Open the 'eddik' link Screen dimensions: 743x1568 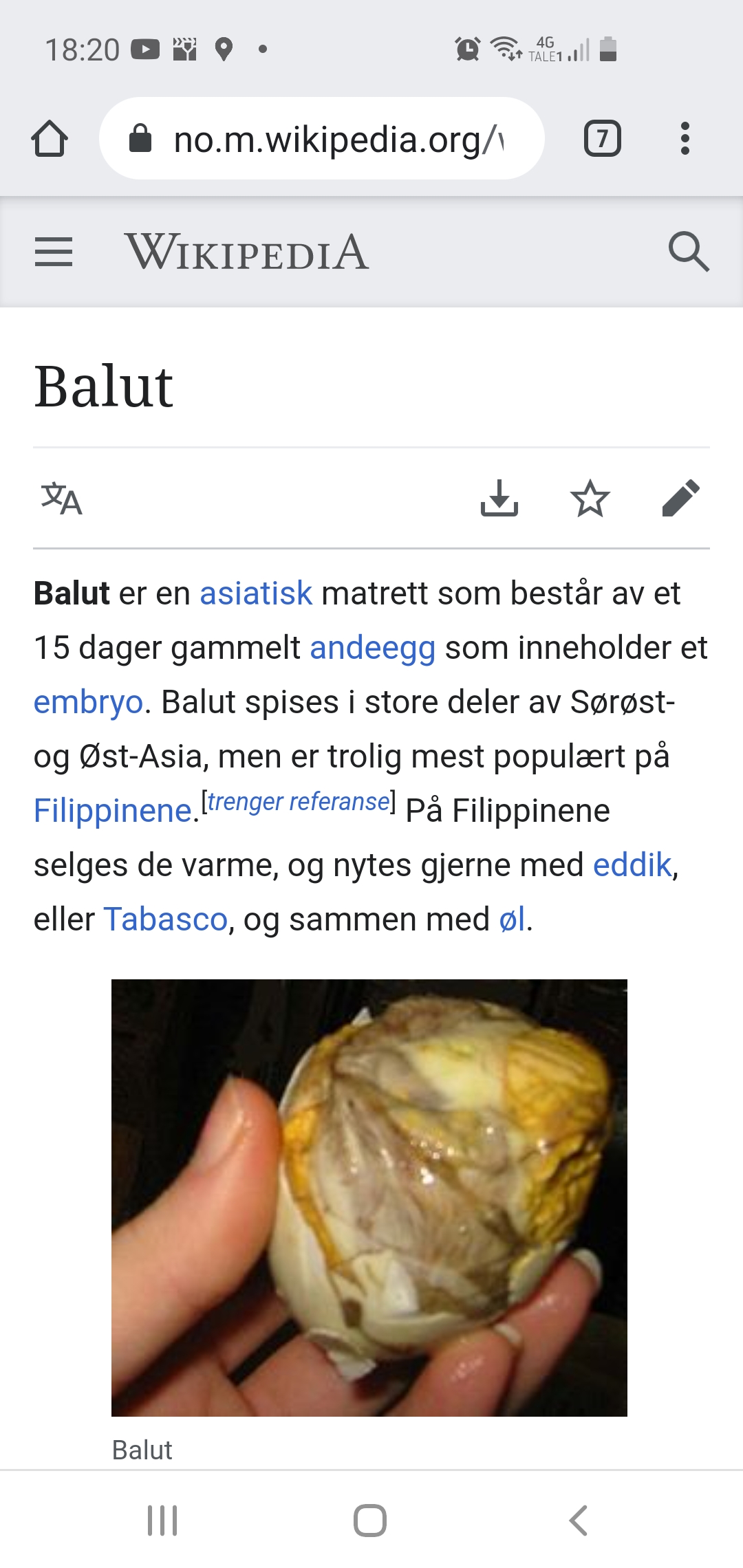click(x=632, y=865)
